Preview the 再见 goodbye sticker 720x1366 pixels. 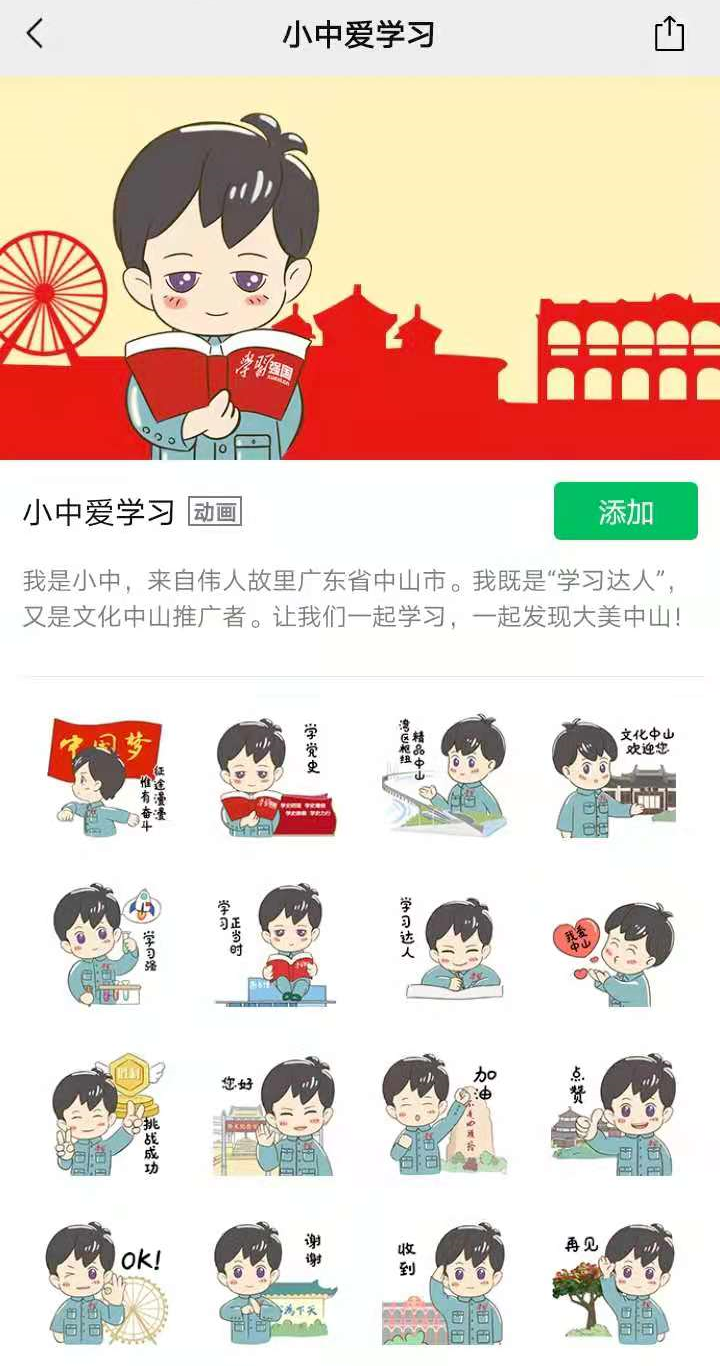[x=612, y=1283]
